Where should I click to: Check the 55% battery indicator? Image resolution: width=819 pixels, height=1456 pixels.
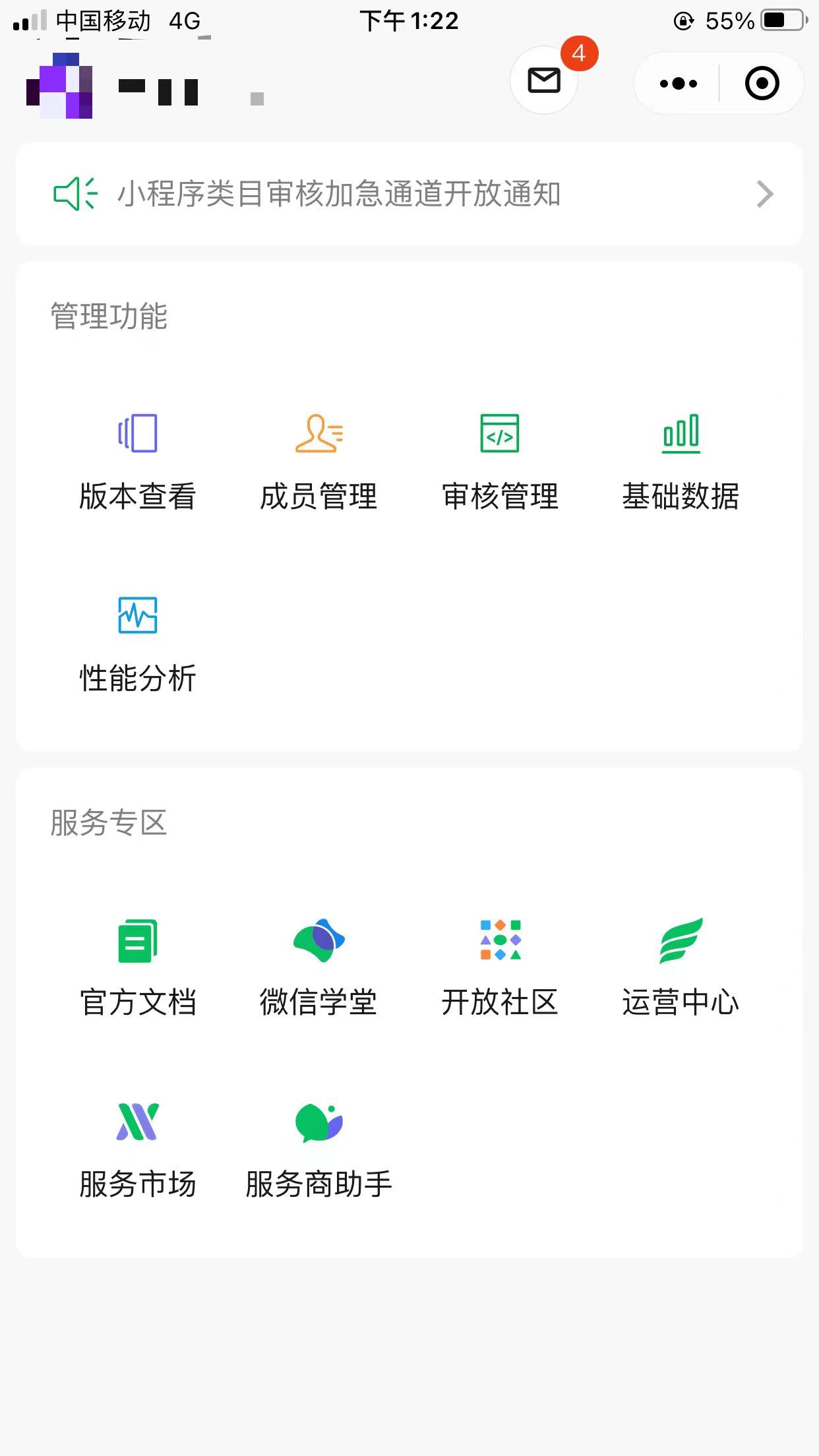pyautogui.click(x=727, y=21)
